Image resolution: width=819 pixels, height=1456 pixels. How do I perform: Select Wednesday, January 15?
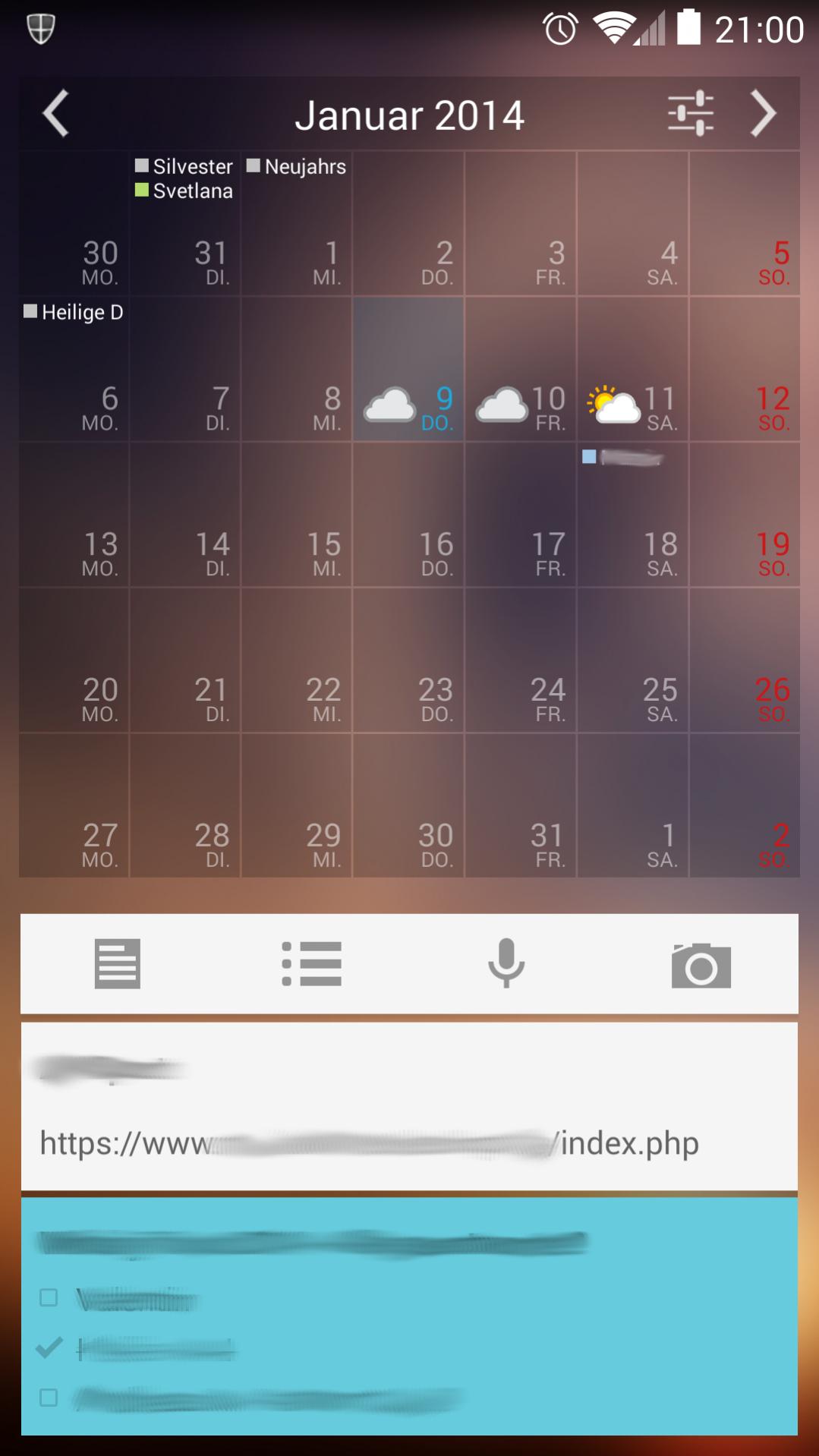pyautogui.click(x=296, y=515)
